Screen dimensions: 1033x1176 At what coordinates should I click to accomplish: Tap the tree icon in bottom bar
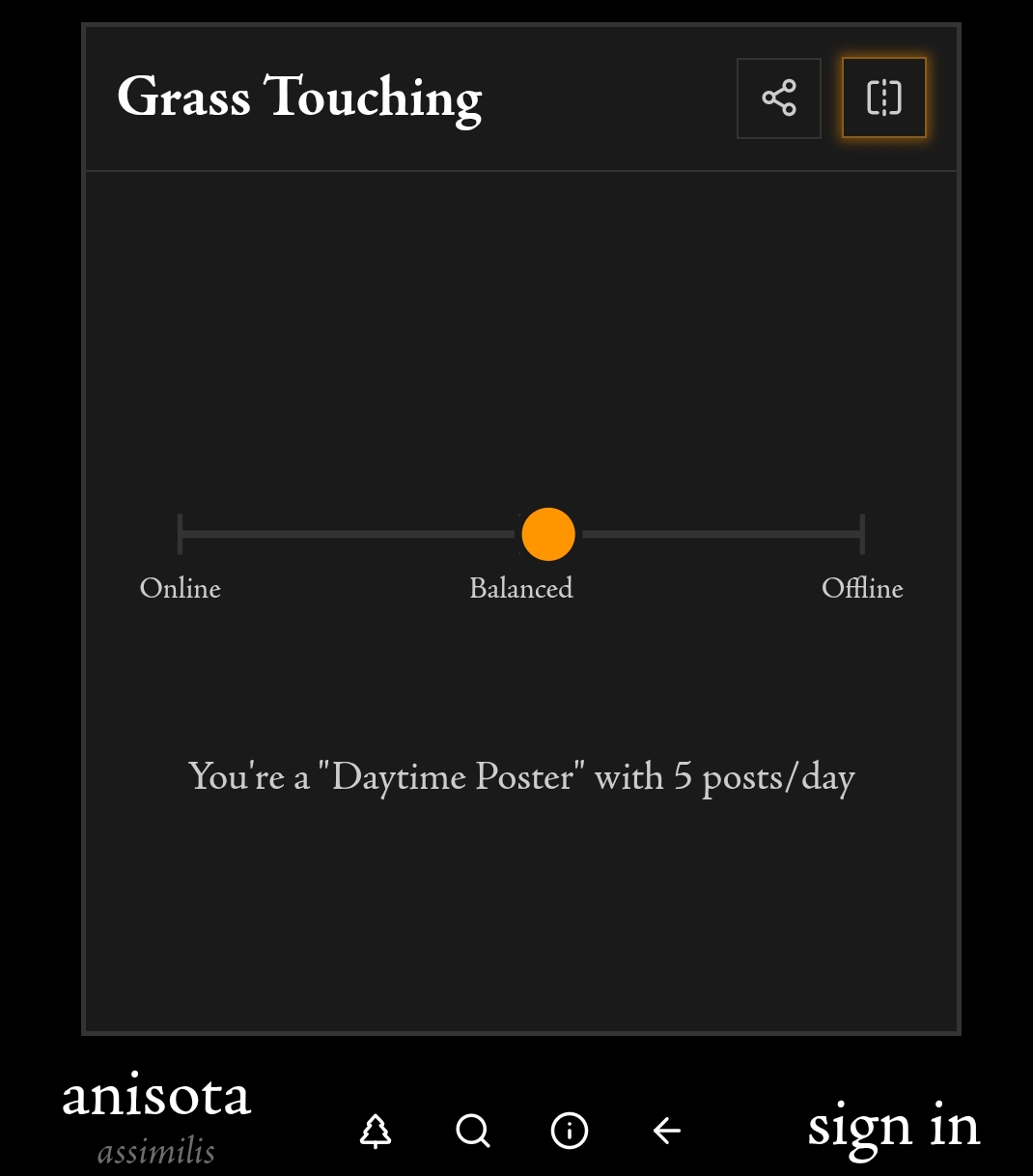(376, 1131)
